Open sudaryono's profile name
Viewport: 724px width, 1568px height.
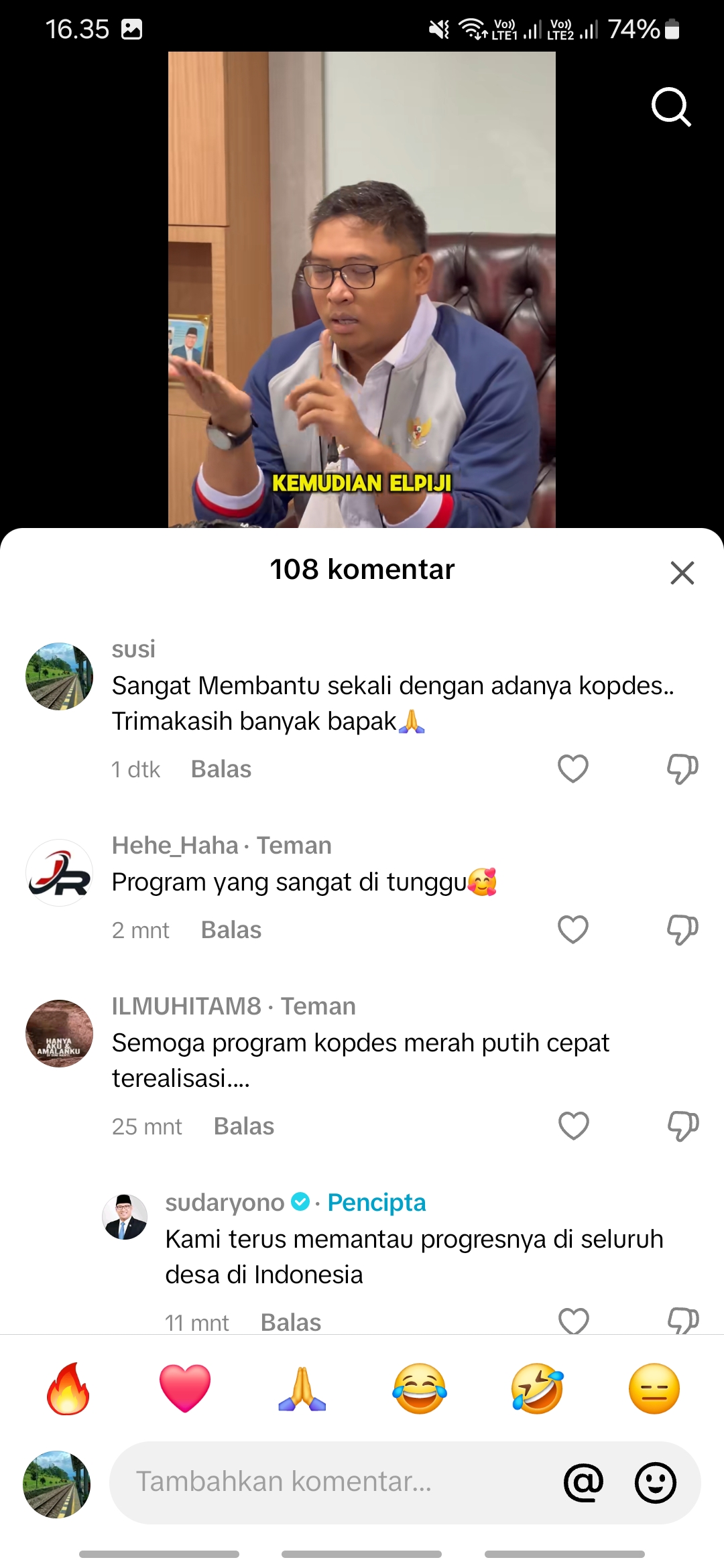[x=225, y=1203]
